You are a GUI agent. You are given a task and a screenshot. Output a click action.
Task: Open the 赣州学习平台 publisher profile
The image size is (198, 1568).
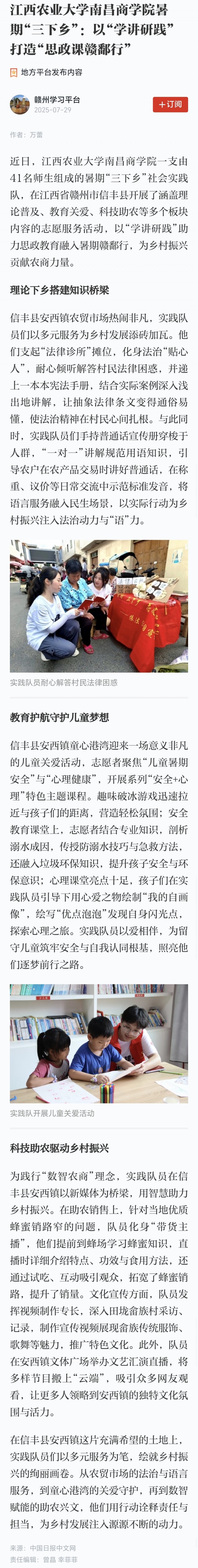57,100
